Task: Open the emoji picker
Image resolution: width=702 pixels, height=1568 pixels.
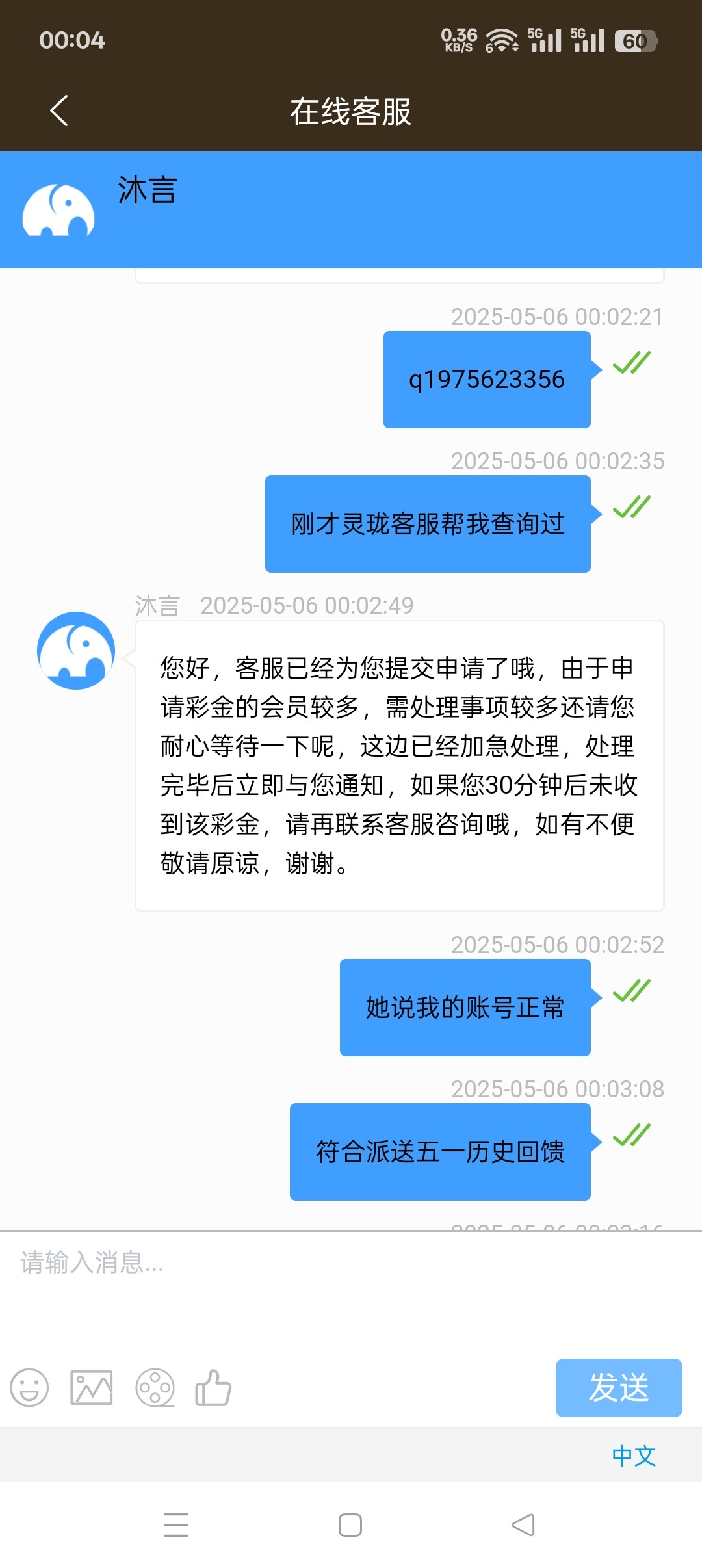Action: click(x=29, y=1388)
